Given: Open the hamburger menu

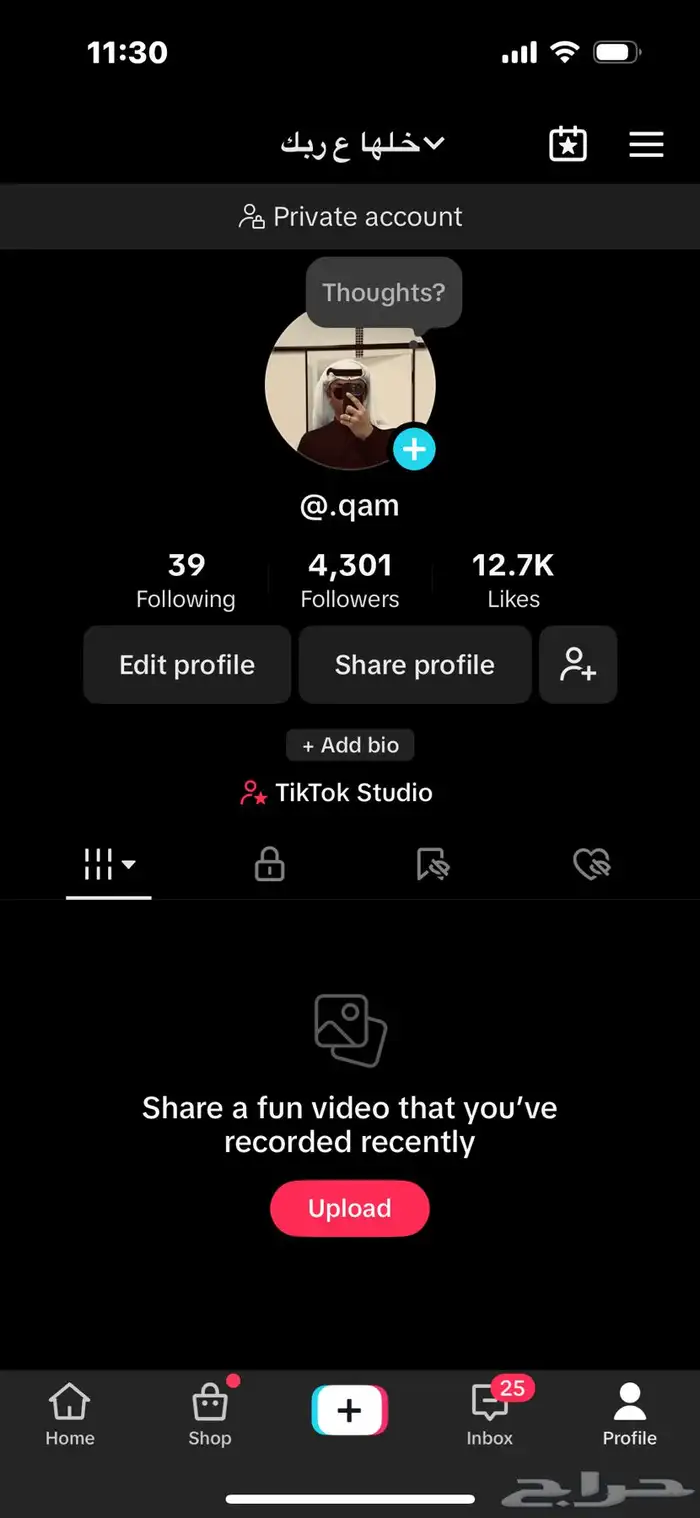Looking at the screenshot, I should tap(646, 145).
